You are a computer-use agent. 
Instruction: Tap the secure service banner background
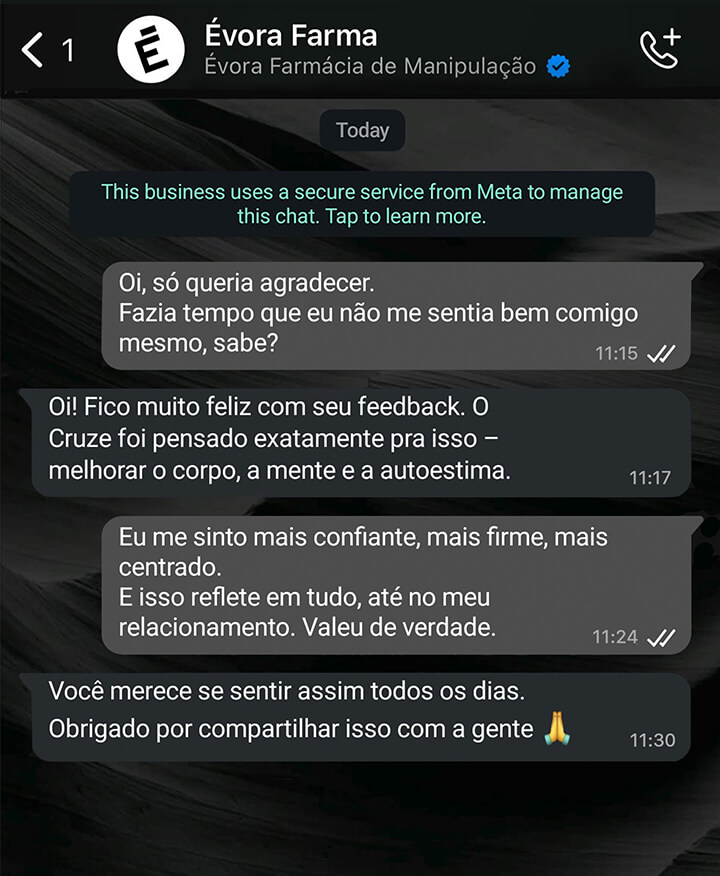[x=360, y=204]
